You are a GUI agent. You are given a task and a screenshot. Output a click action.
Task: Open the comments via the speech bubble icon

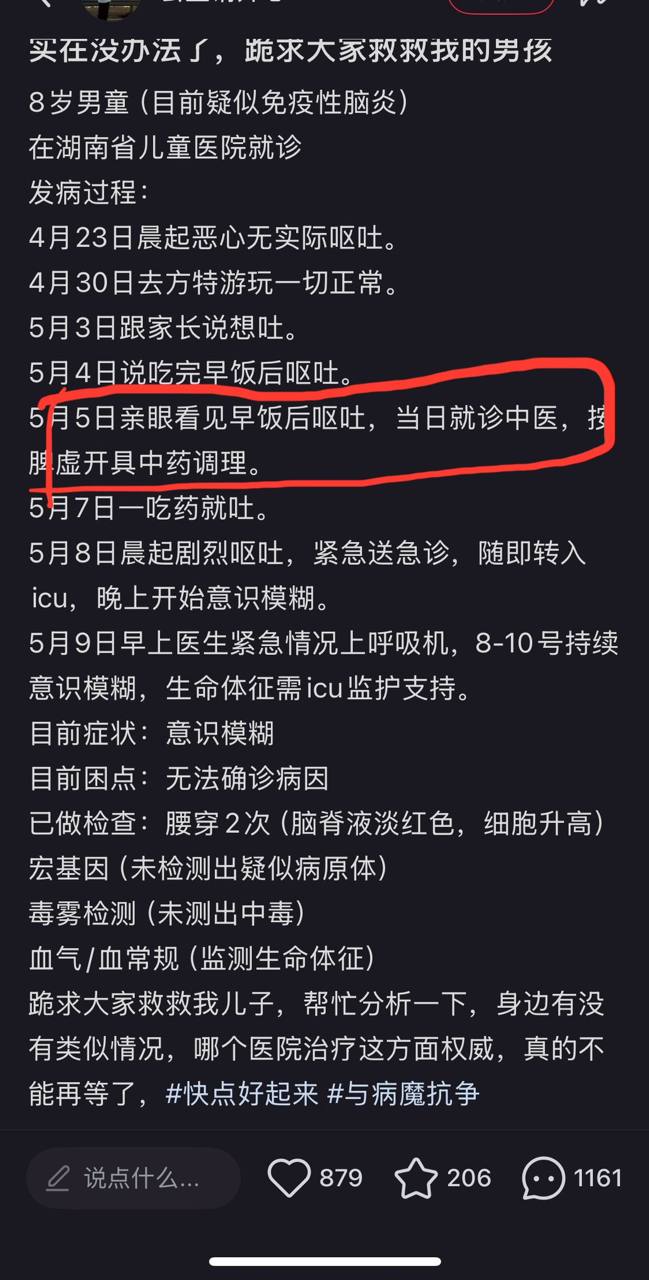(x=544, y=1178)
